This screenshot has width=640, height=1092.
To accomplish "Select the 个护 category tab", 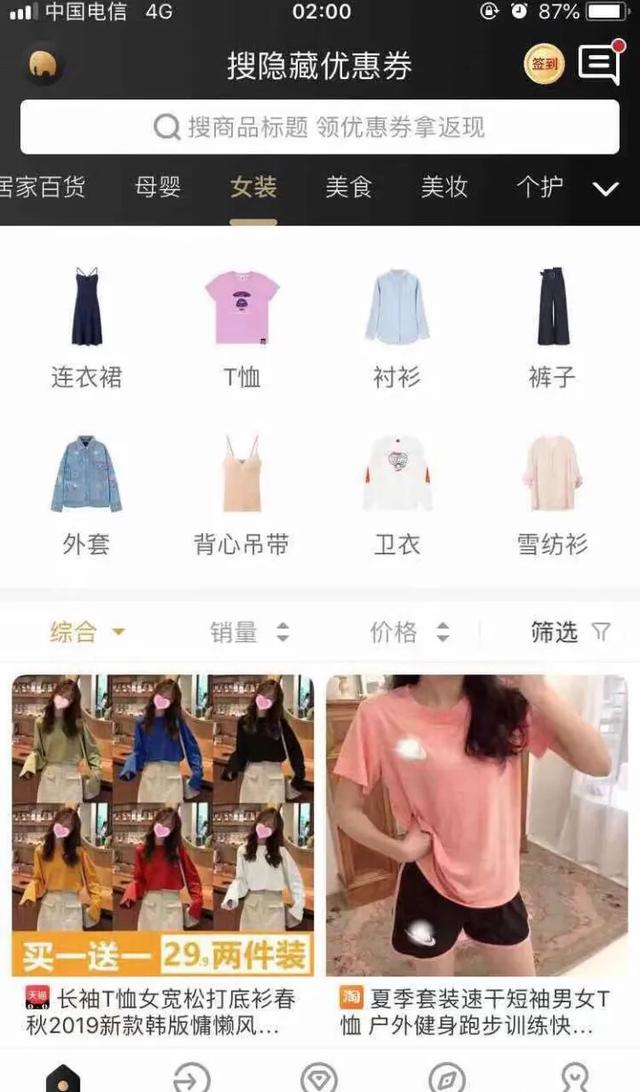I will (x=539, y=187).
